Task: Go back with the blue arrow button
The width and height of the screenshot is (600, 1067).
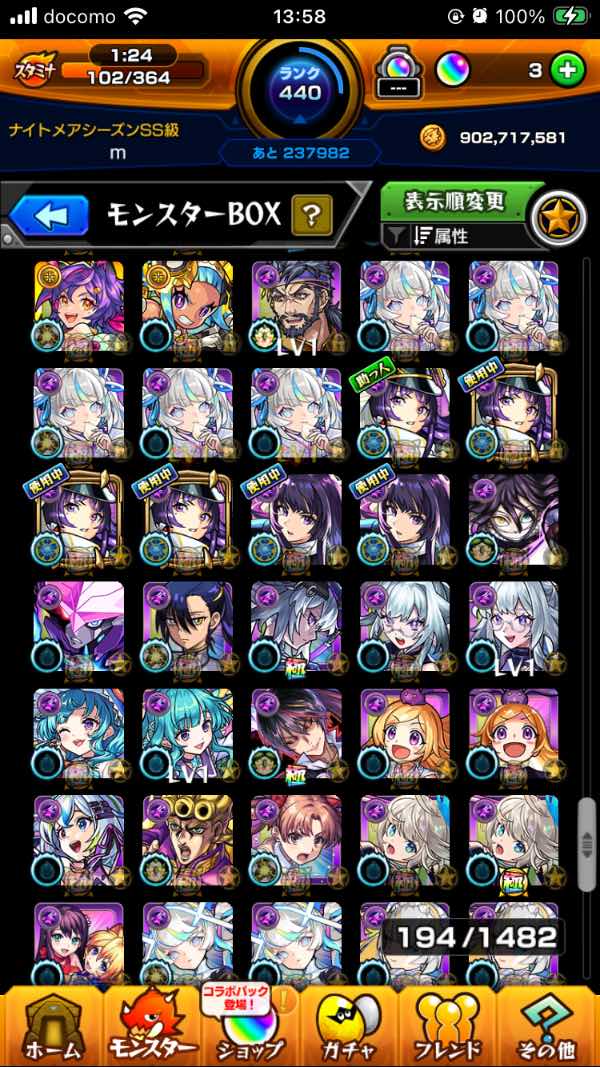Action: 50,216
